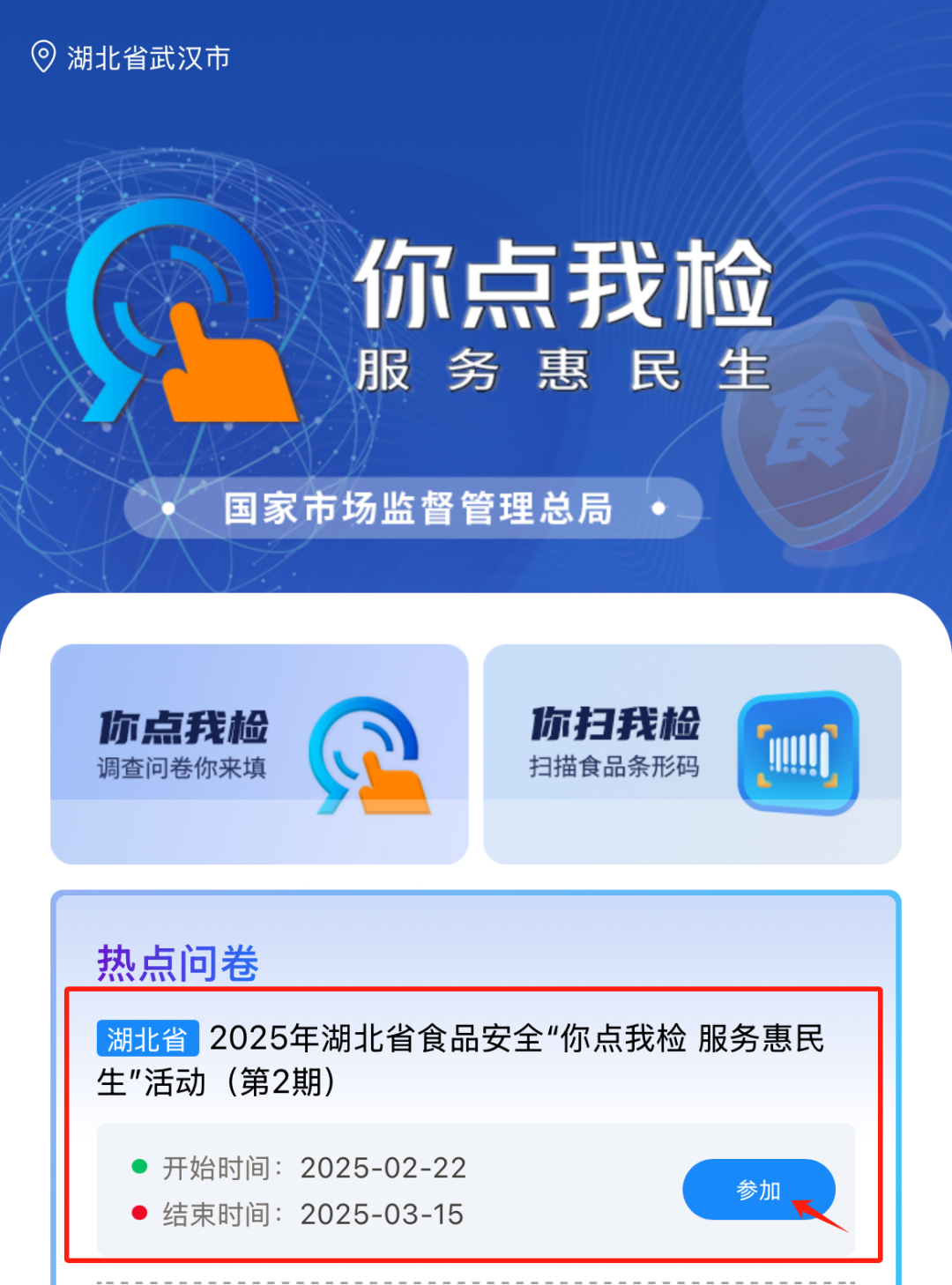This screenshot has height=1285, width=952.
Task: Open 你扫我检 barcode scanning card
Action: coord(692,754)
